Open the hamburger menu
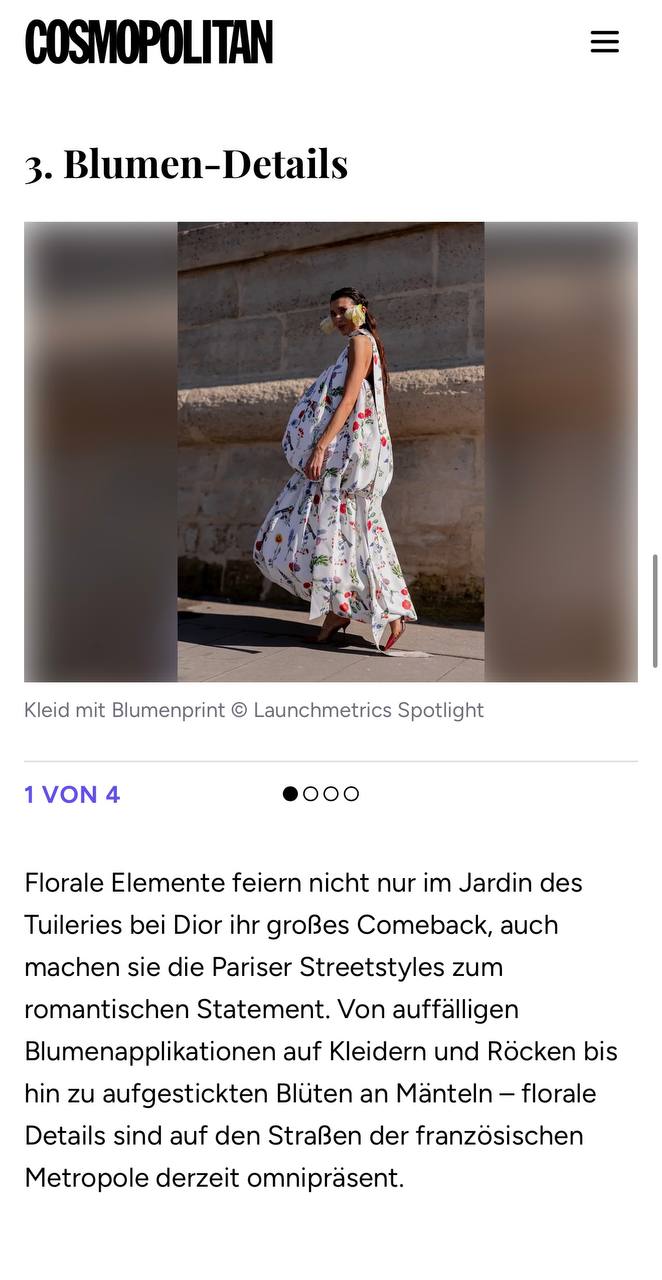 pyautogui.click(x=604, y=42)
